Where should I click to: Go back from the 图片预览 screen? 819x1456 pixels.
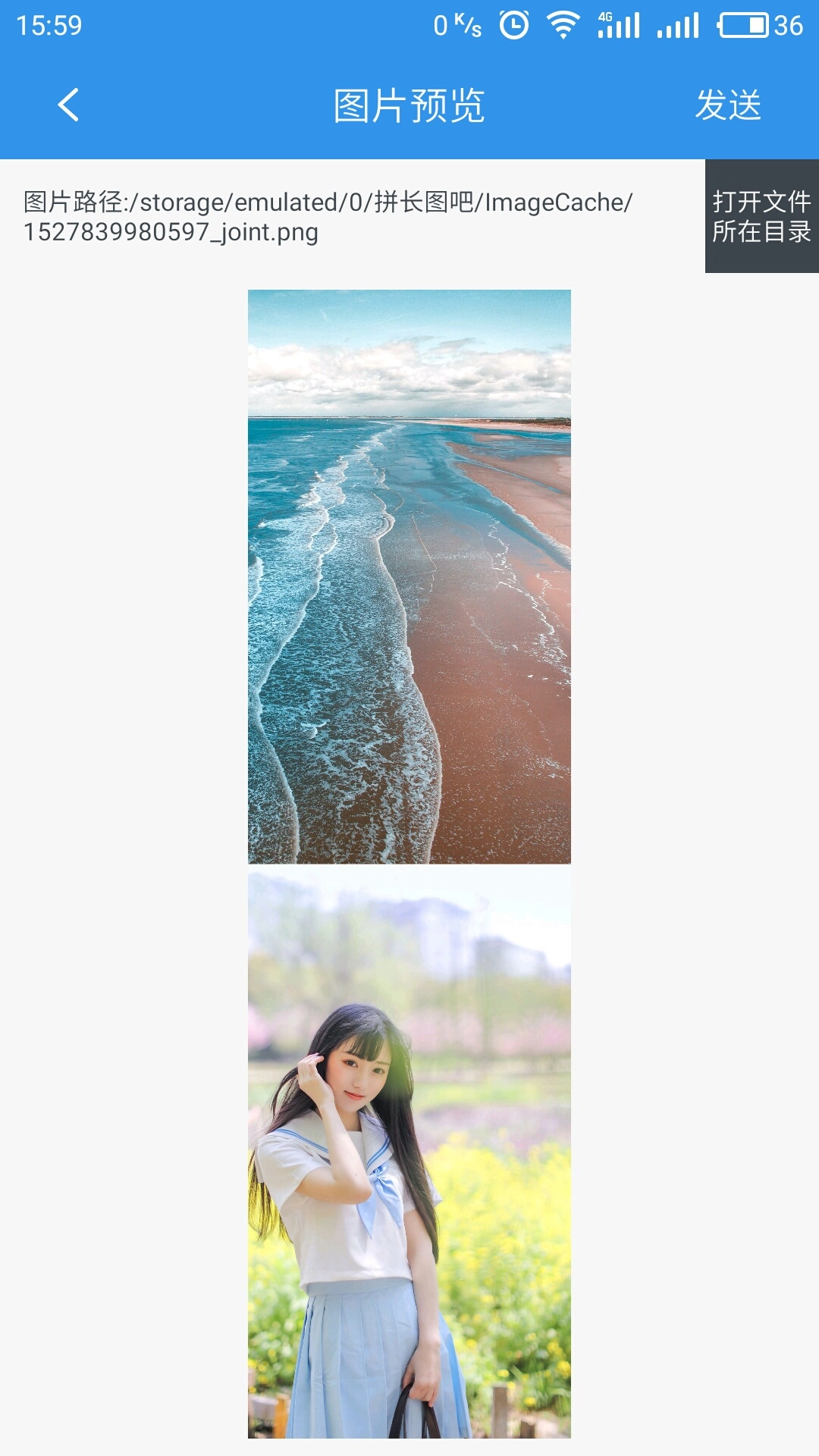(68, 105)
